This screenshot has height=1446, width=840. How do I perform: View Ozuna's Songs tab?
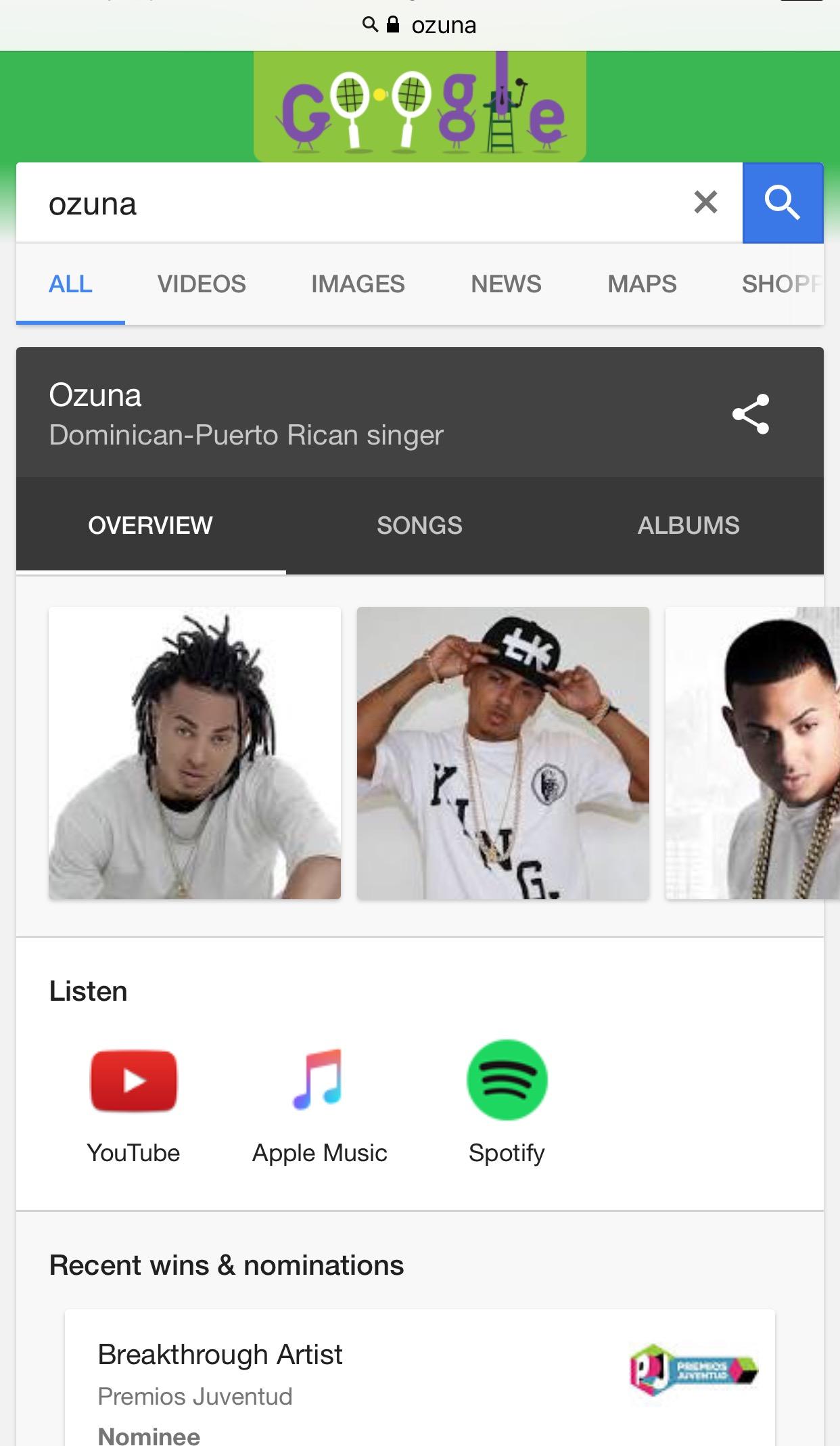(419, 526)
